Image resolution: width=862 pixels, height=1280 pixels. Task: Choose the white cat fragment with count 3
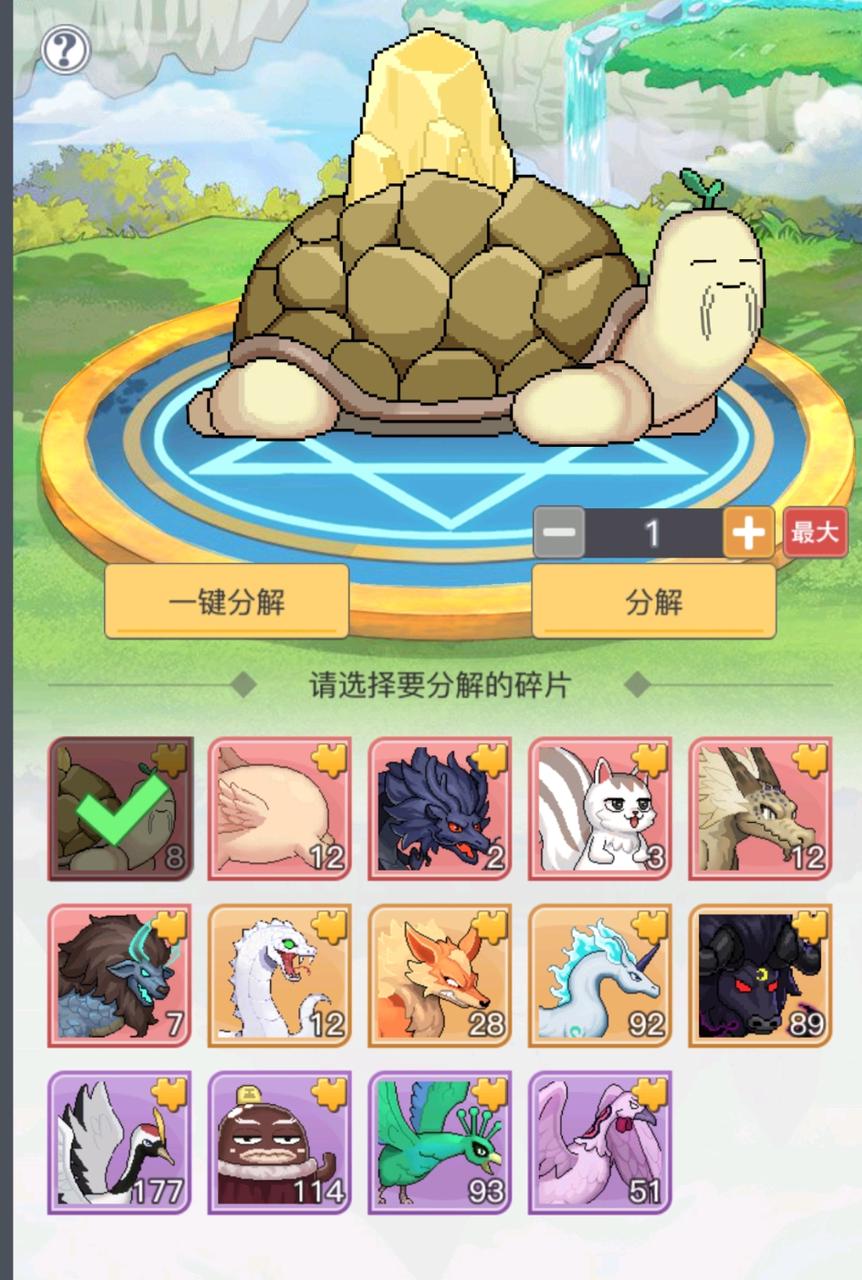pyautogui.click(x=600, y=809)
